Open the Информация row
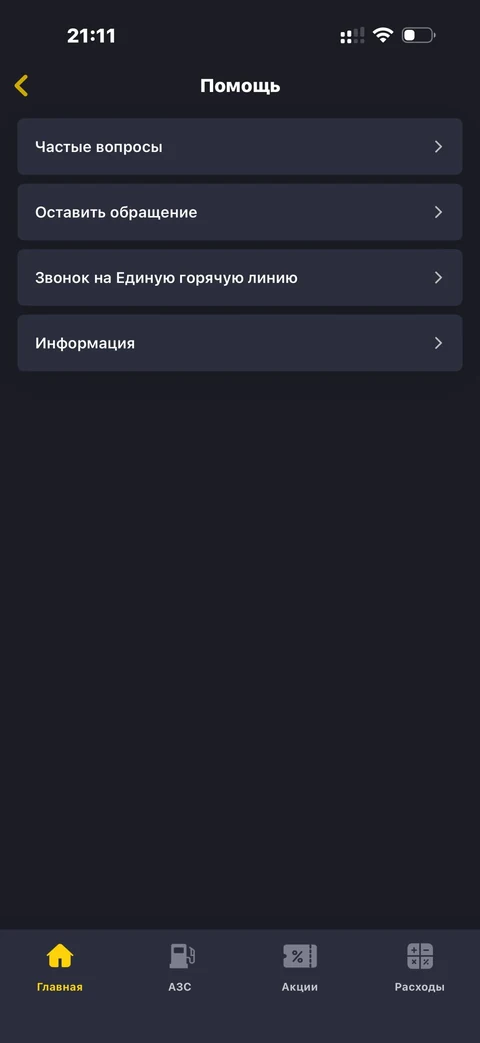This screenshot has width=480, height=1043. [x=239, y=343]
